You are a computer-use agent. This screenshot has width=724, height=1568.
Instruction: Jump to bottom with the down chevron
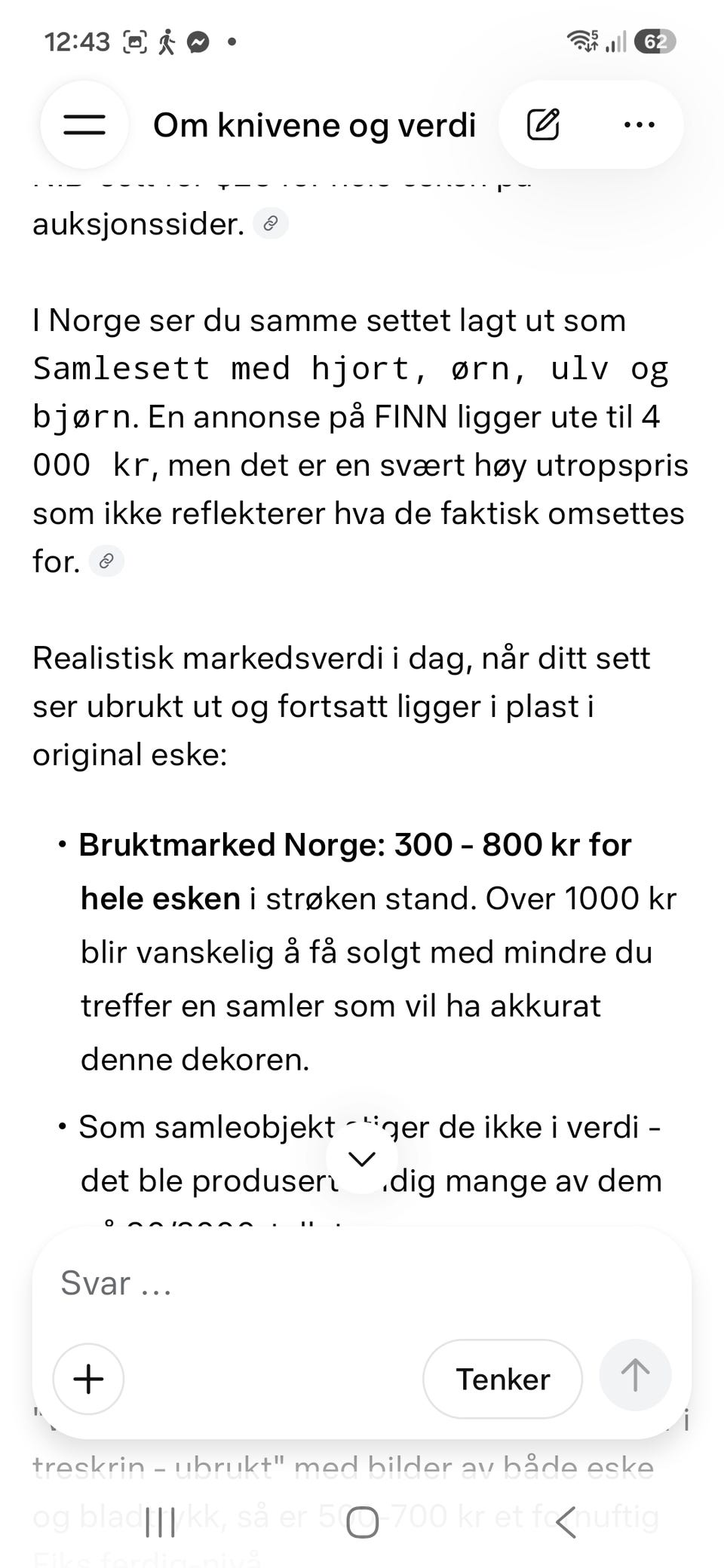(362, 1159)
